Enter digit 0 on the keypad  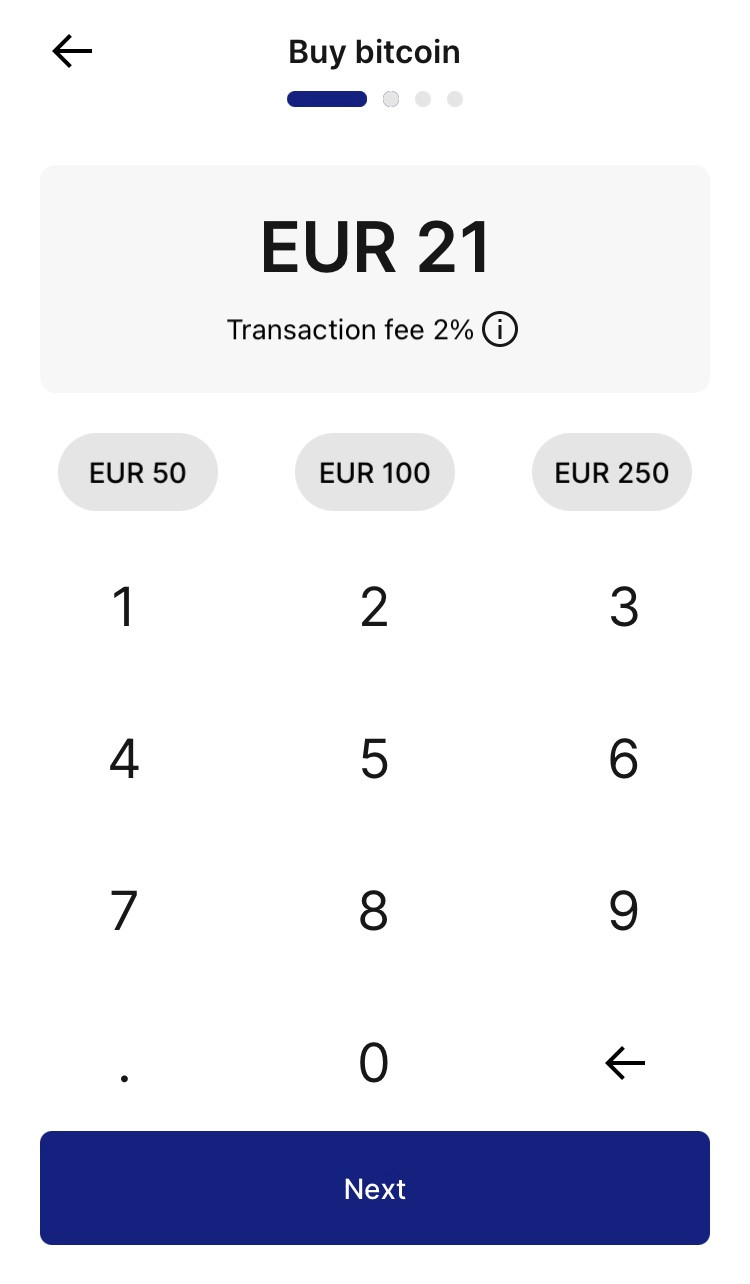tap(374, 1063)
